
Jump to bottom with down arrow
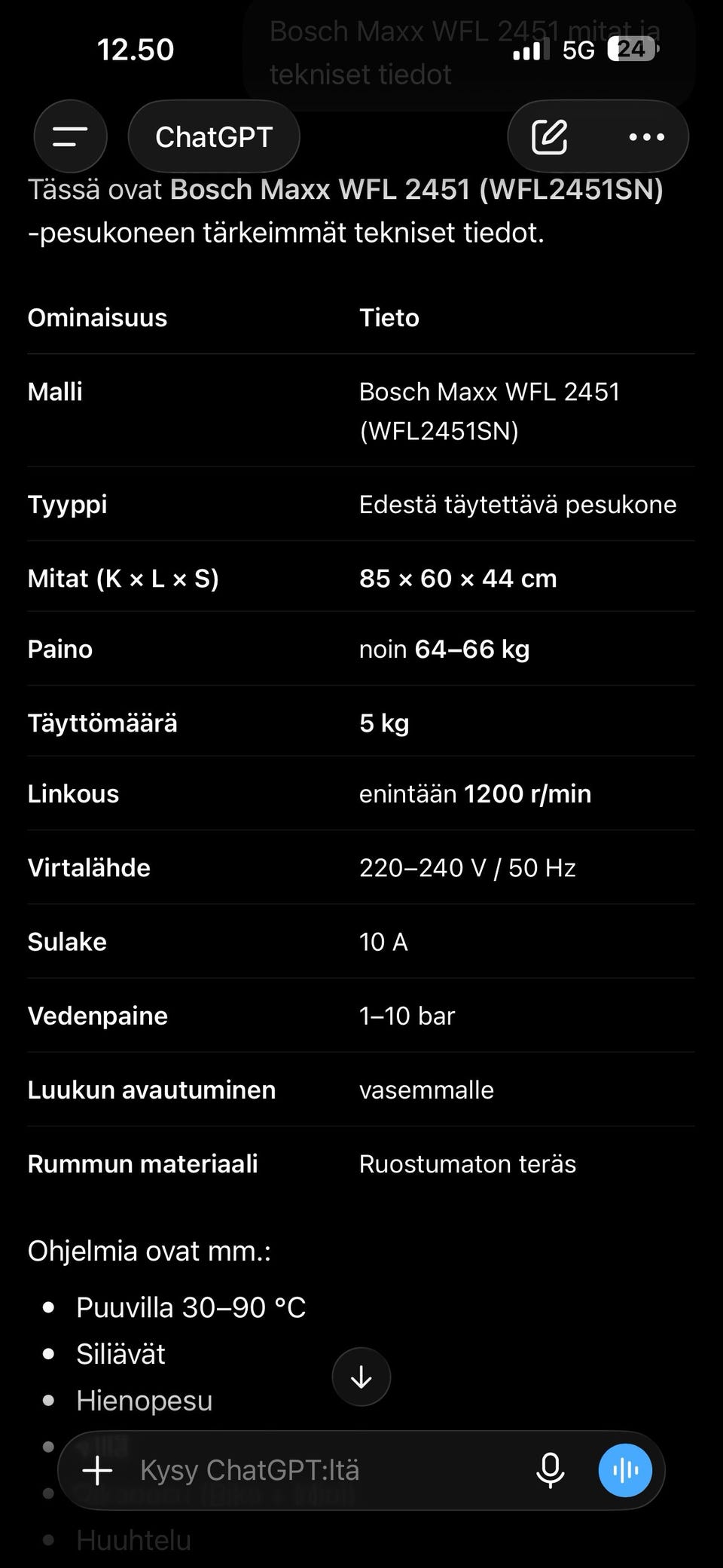point(361,1377)
